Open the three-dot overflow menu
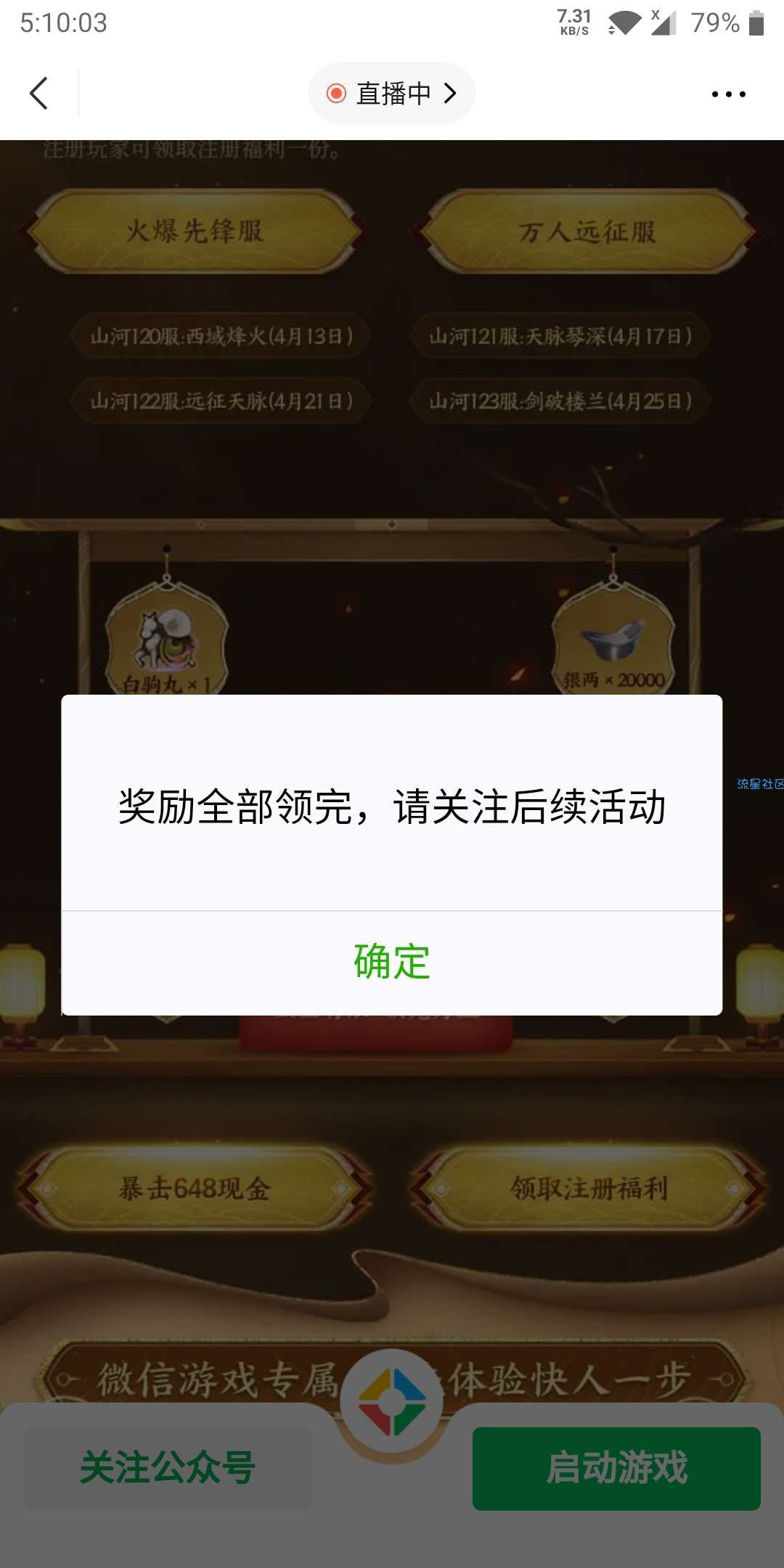 (x=728, y=94)
